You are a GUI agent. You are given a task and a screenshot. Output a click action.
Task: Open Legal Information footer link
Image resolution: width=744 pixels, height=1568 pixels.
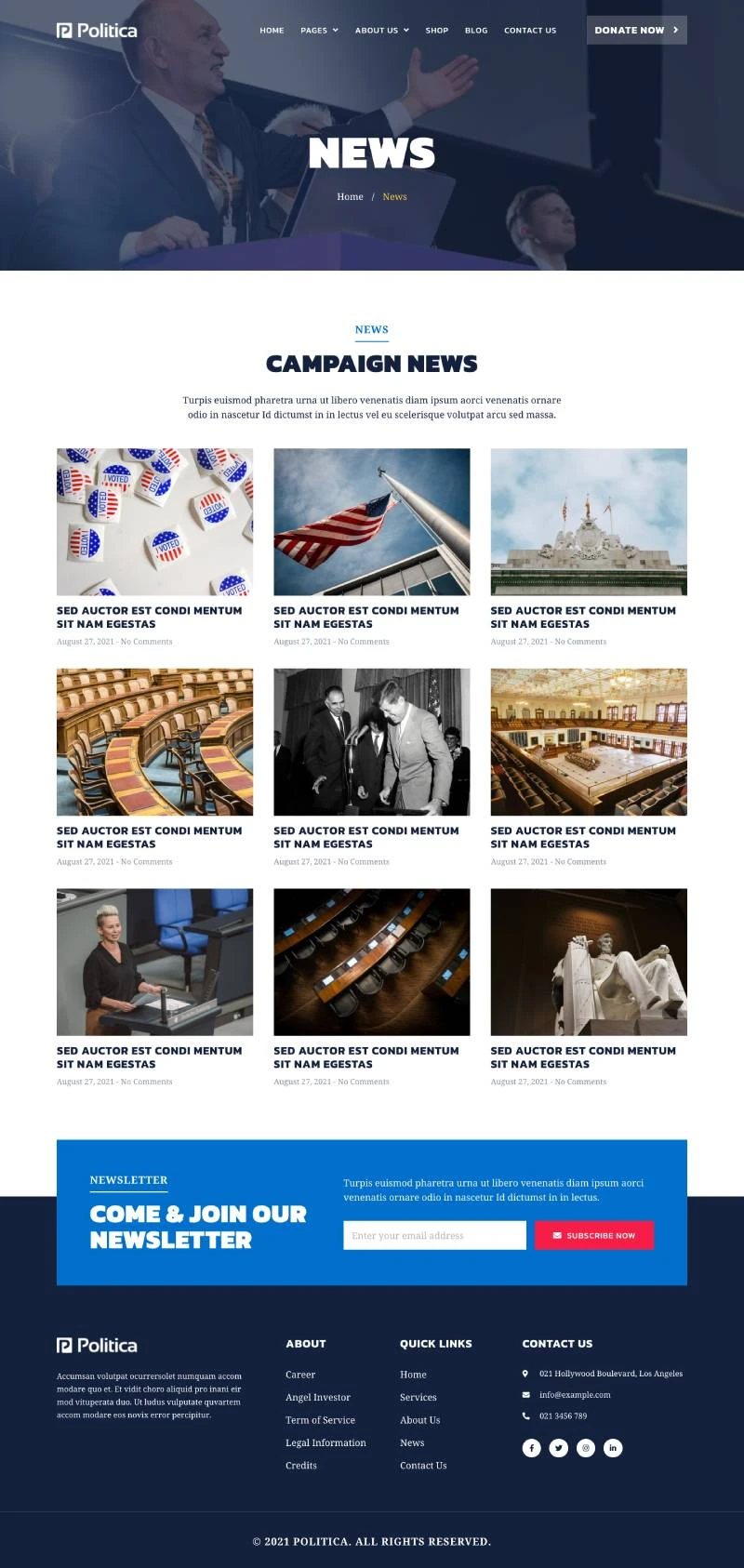pos(325,1443)
